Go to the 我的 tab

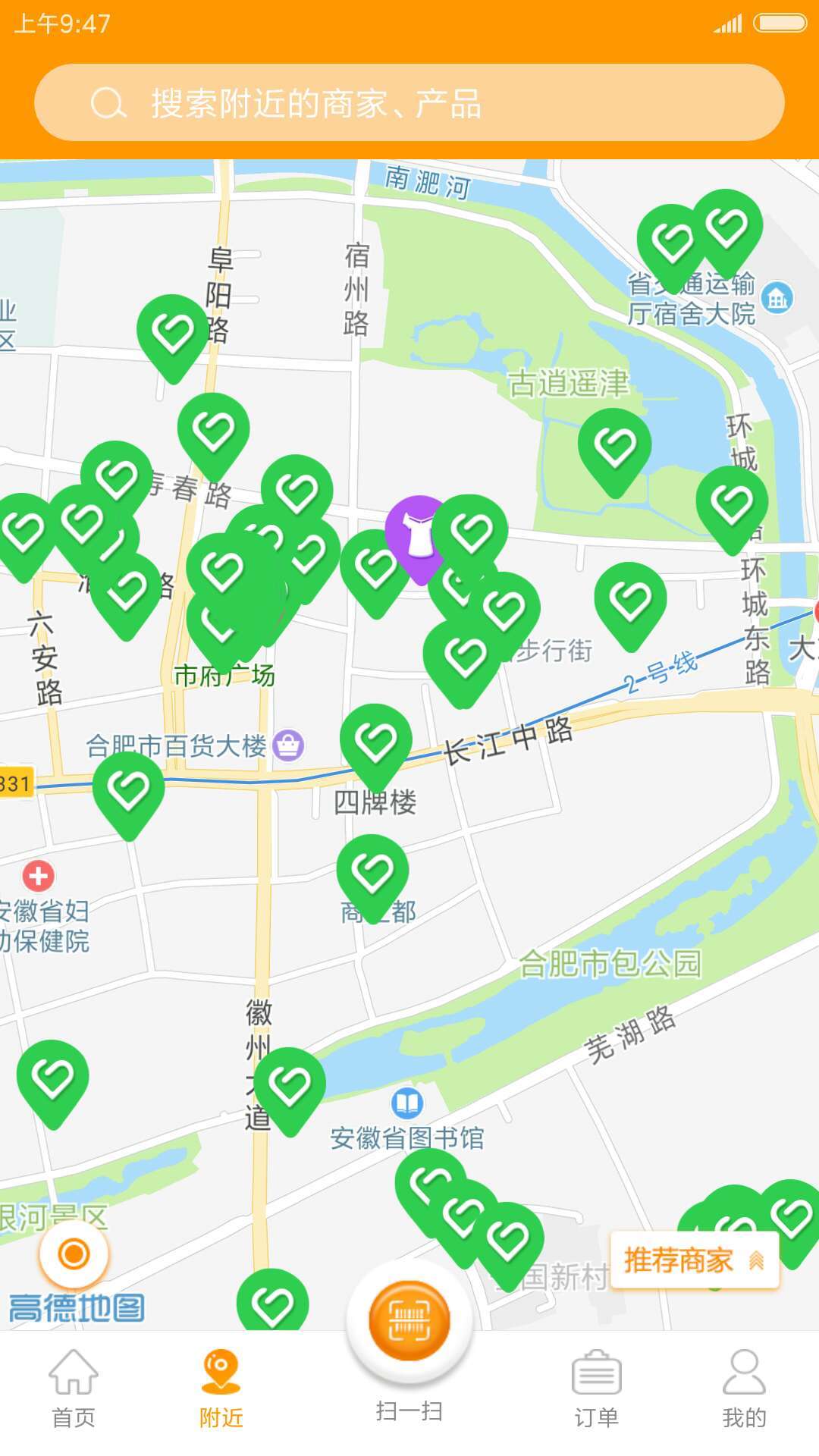tap(744, 1387)
